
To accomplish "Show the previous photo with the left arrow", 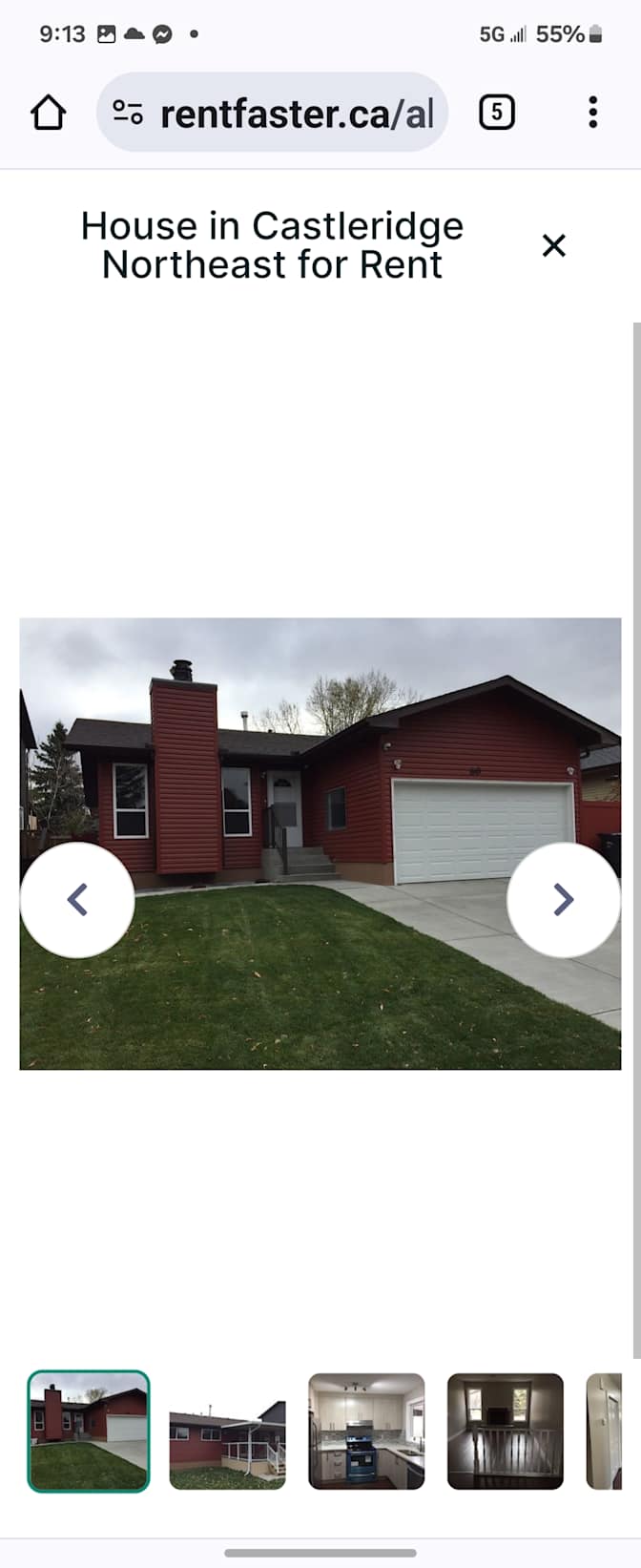I will point(77,899).
